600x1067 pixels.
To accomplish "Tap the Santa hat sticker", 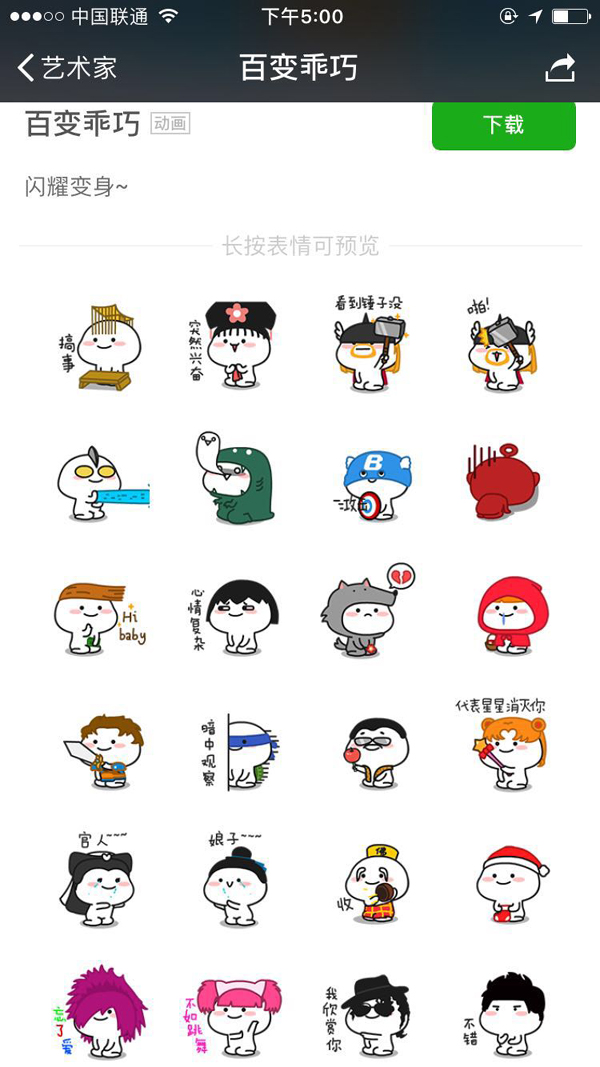I will click(x=512, y=883).
